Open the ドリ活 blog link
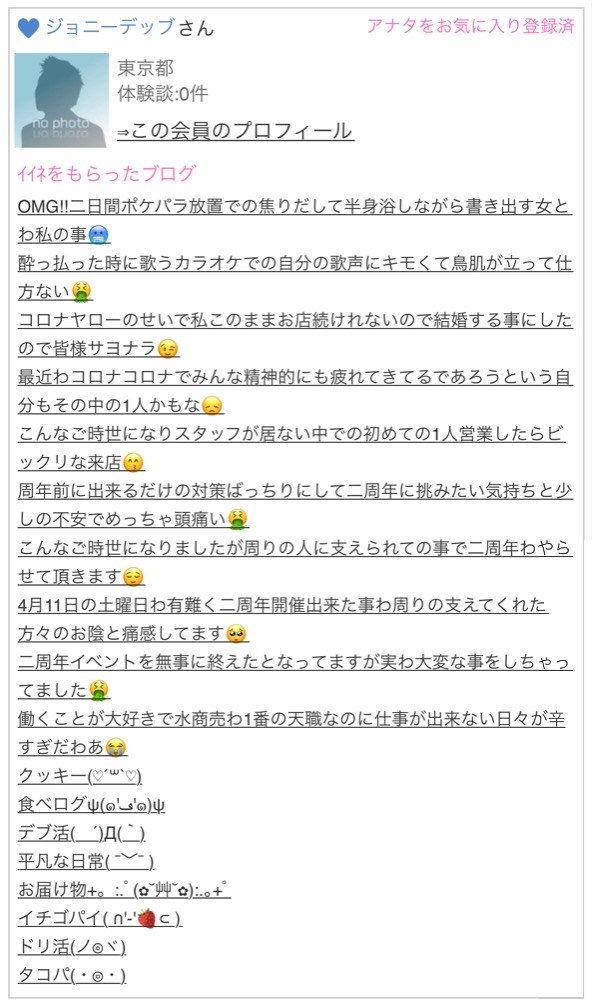The image size is (592, 1000). (x=72, y=947)
